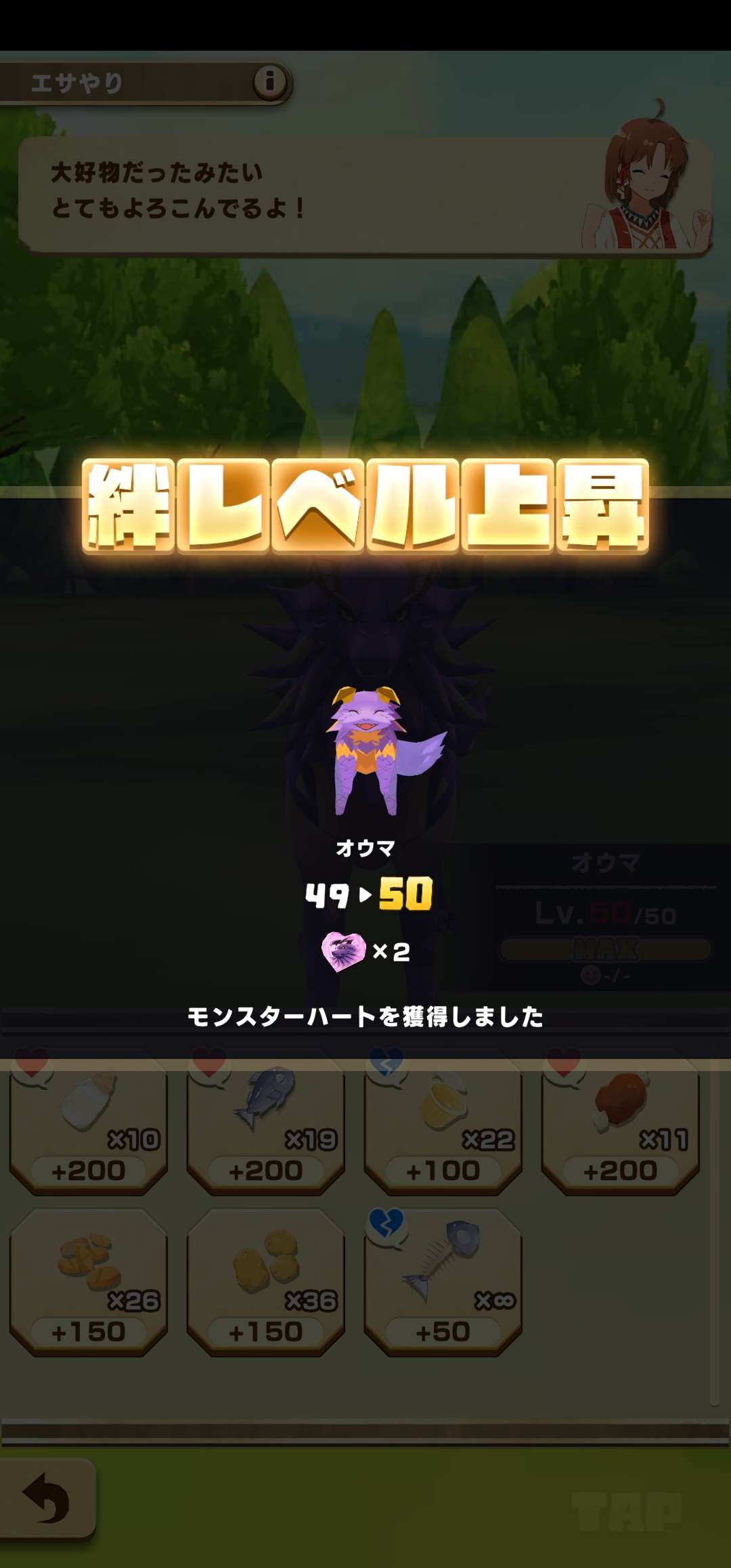The image size is (731, 1568).
Task: Select the milk bottle food ×10
Action: point(88,1121)
